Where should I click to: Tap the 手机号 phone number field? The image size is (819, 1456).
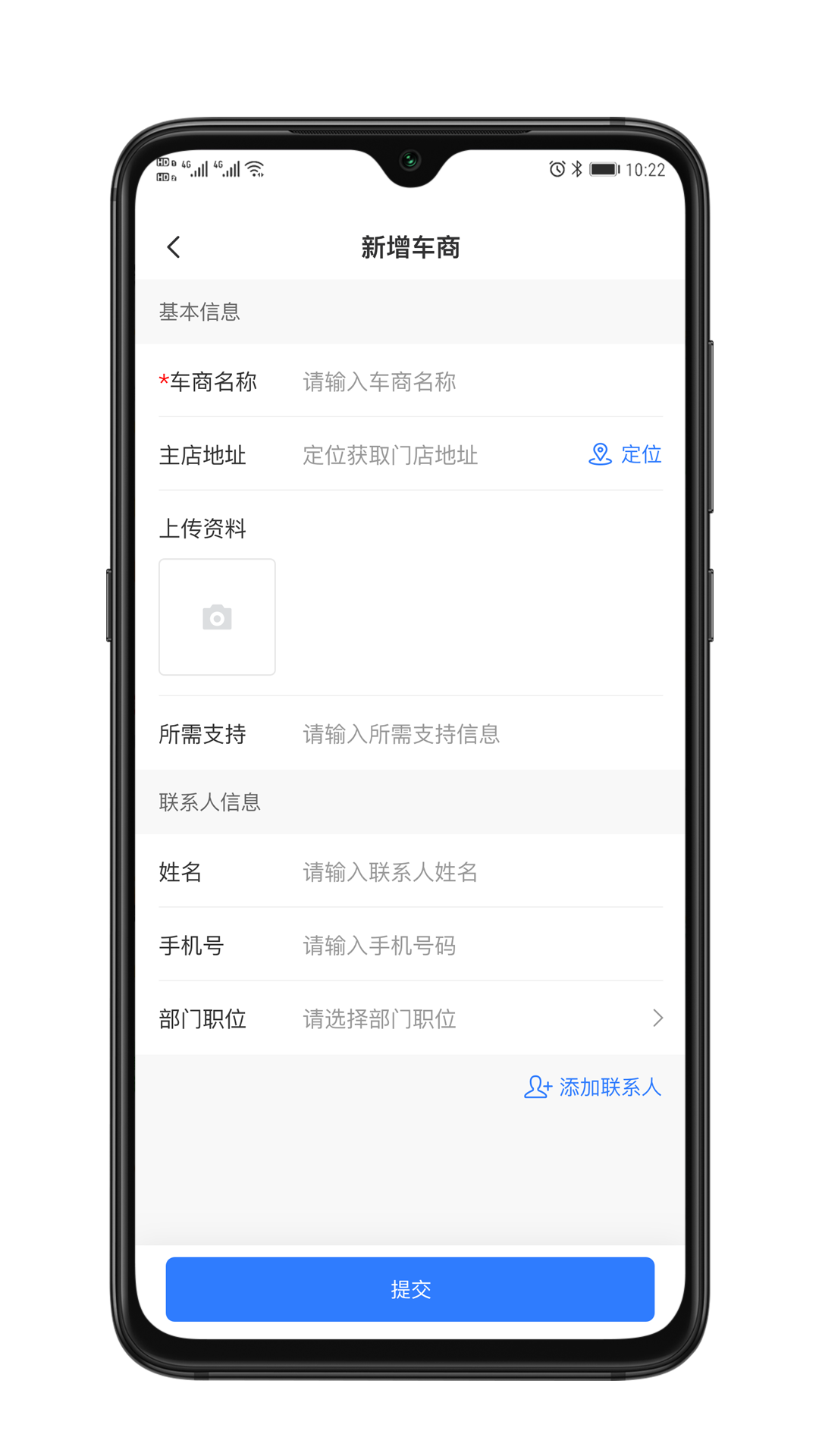coord(482,946)
